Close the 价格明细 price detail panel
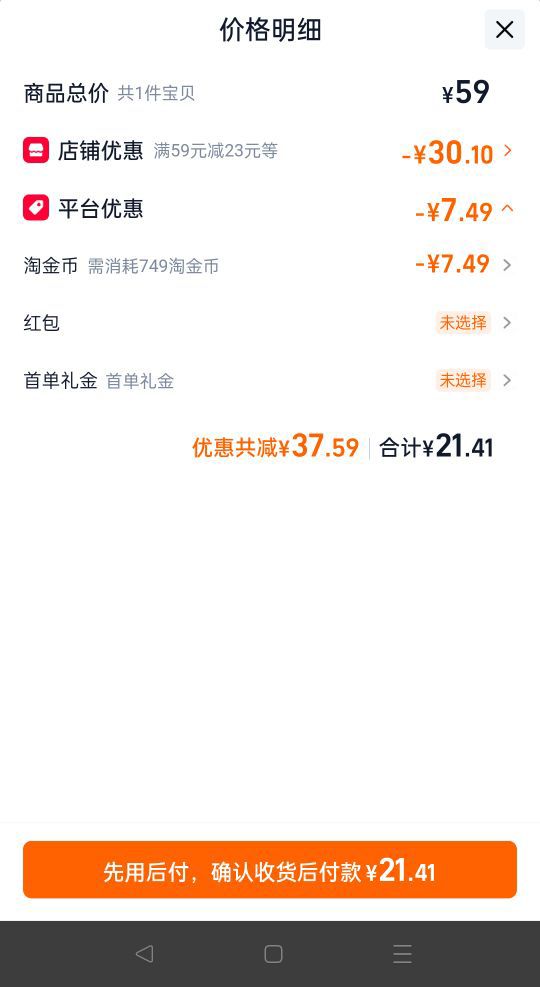Image resolution: width=540 pixels, height=987 pixels. [x=504, y=30]
